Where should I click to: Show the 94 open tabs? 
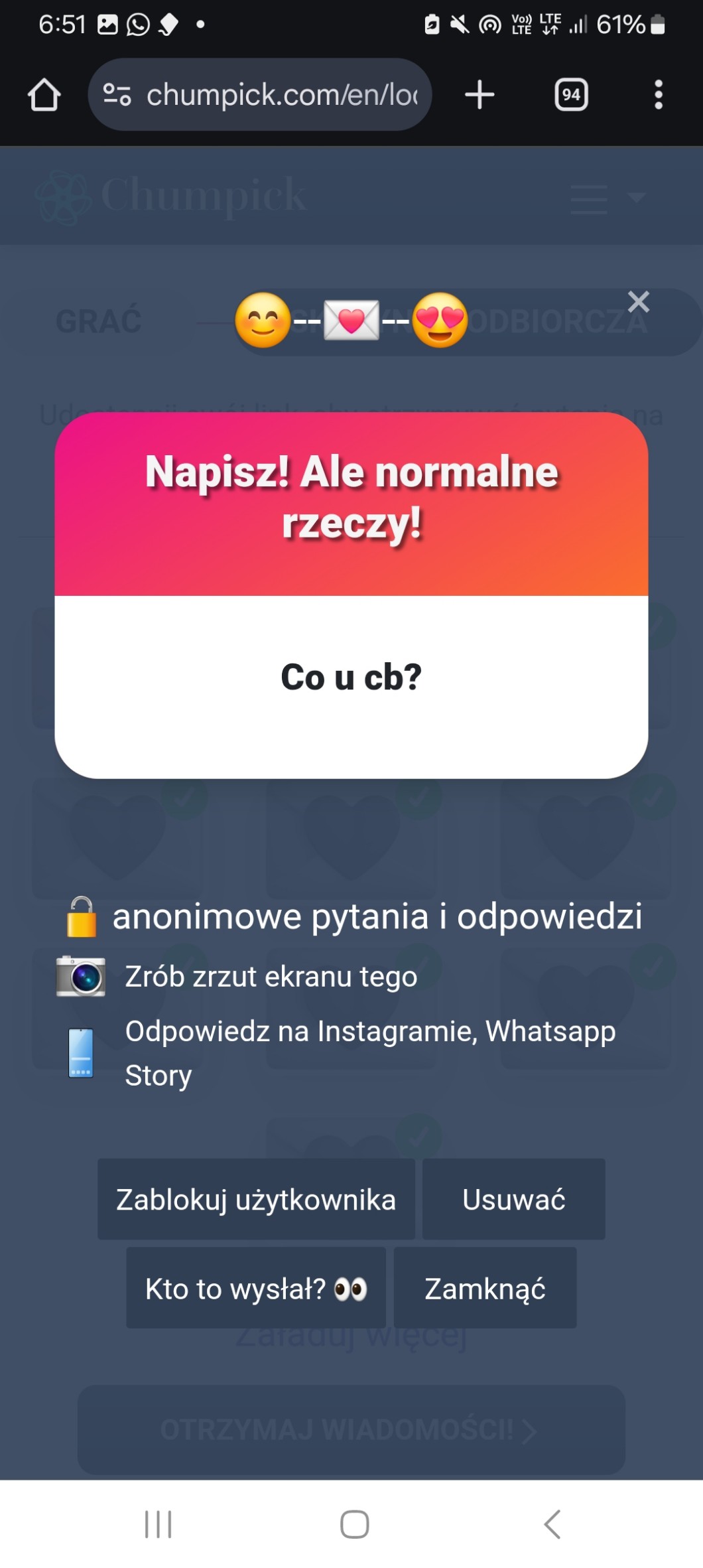pyautogui.click(x=571, y=95)
